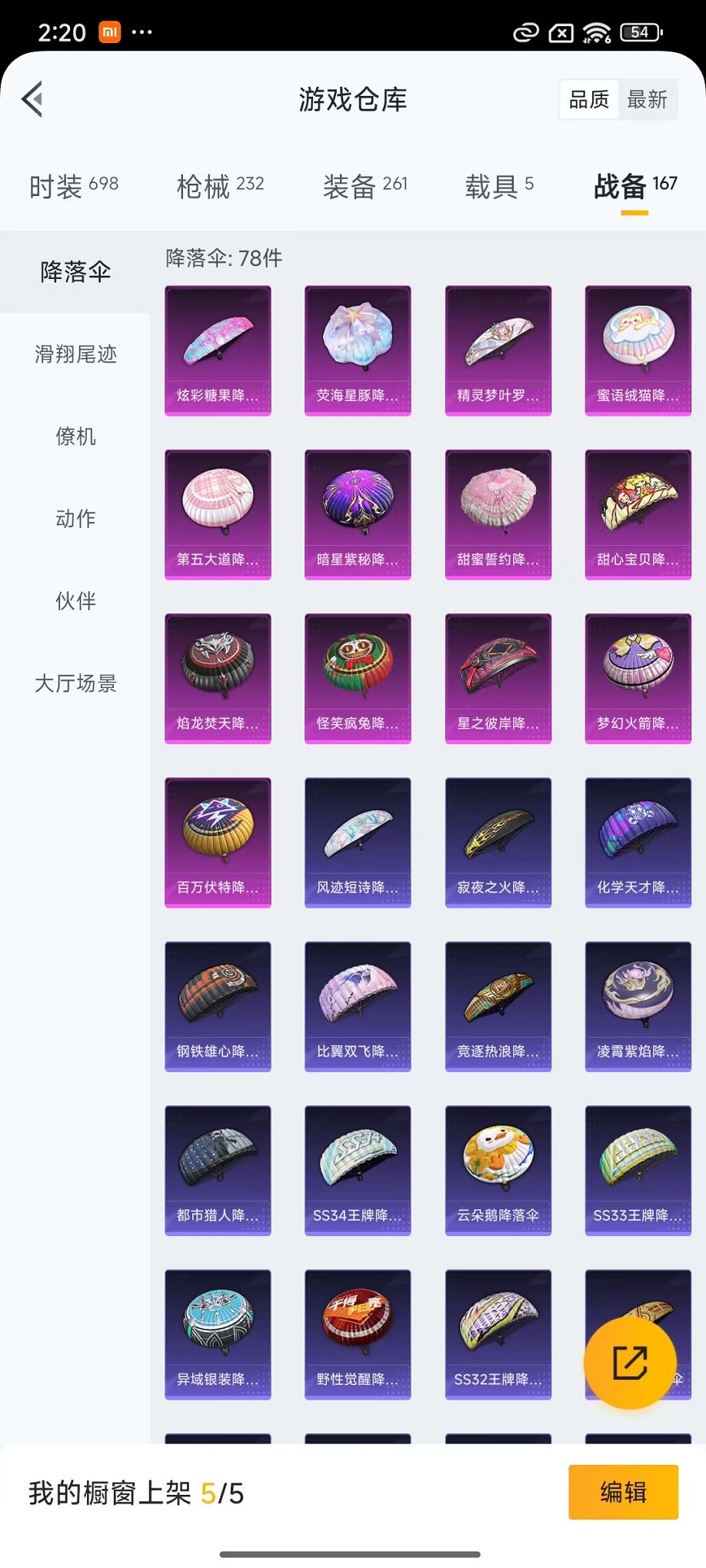Image resolution: width=706 pixels, height=1568 pixels.
Task: Select the 伙伴 category
Action: [75, 601]
